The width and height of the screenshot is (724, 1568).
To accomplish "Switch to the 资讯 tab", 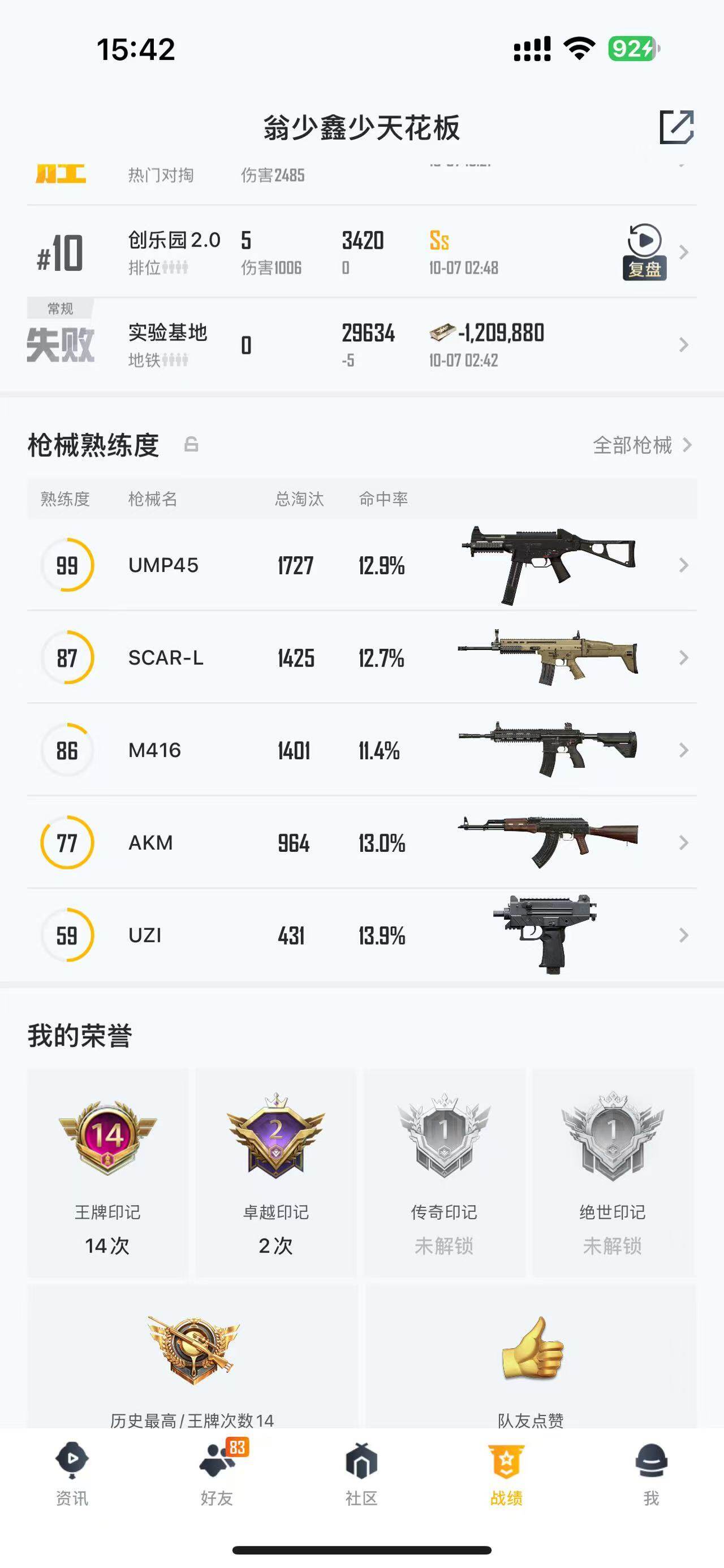I will 72,1473.
